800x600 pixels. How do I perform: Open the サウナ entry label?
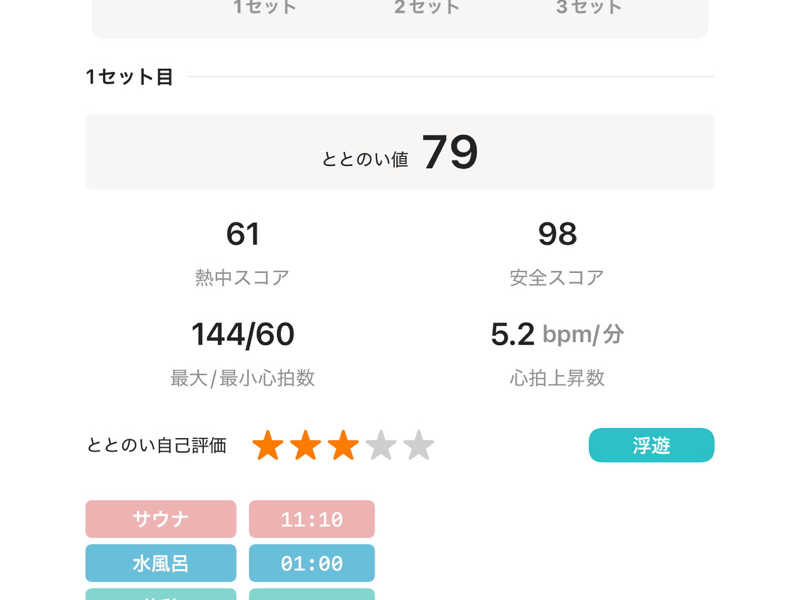tap(161, 519)
